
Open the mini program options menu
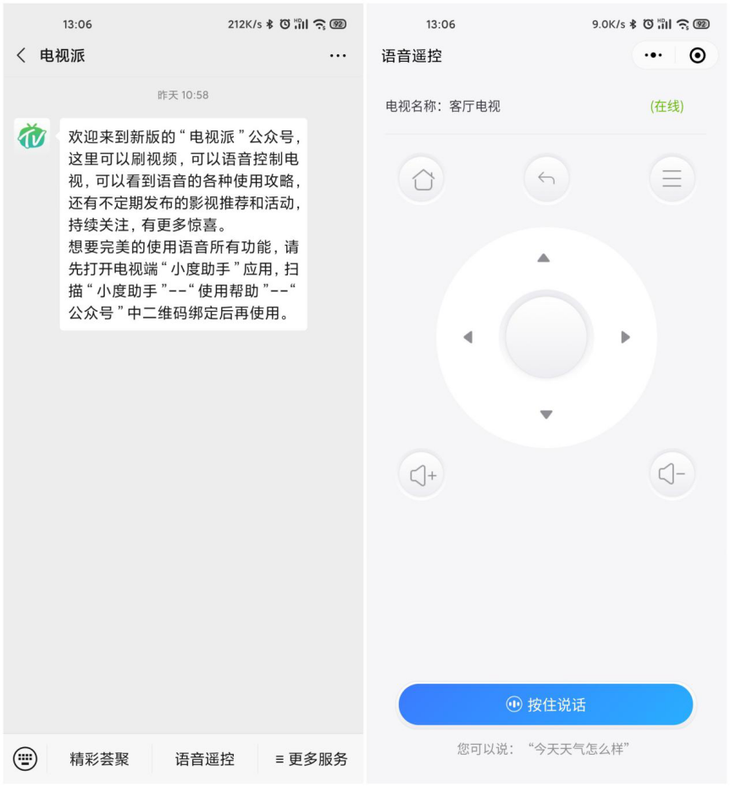point(653,56)
